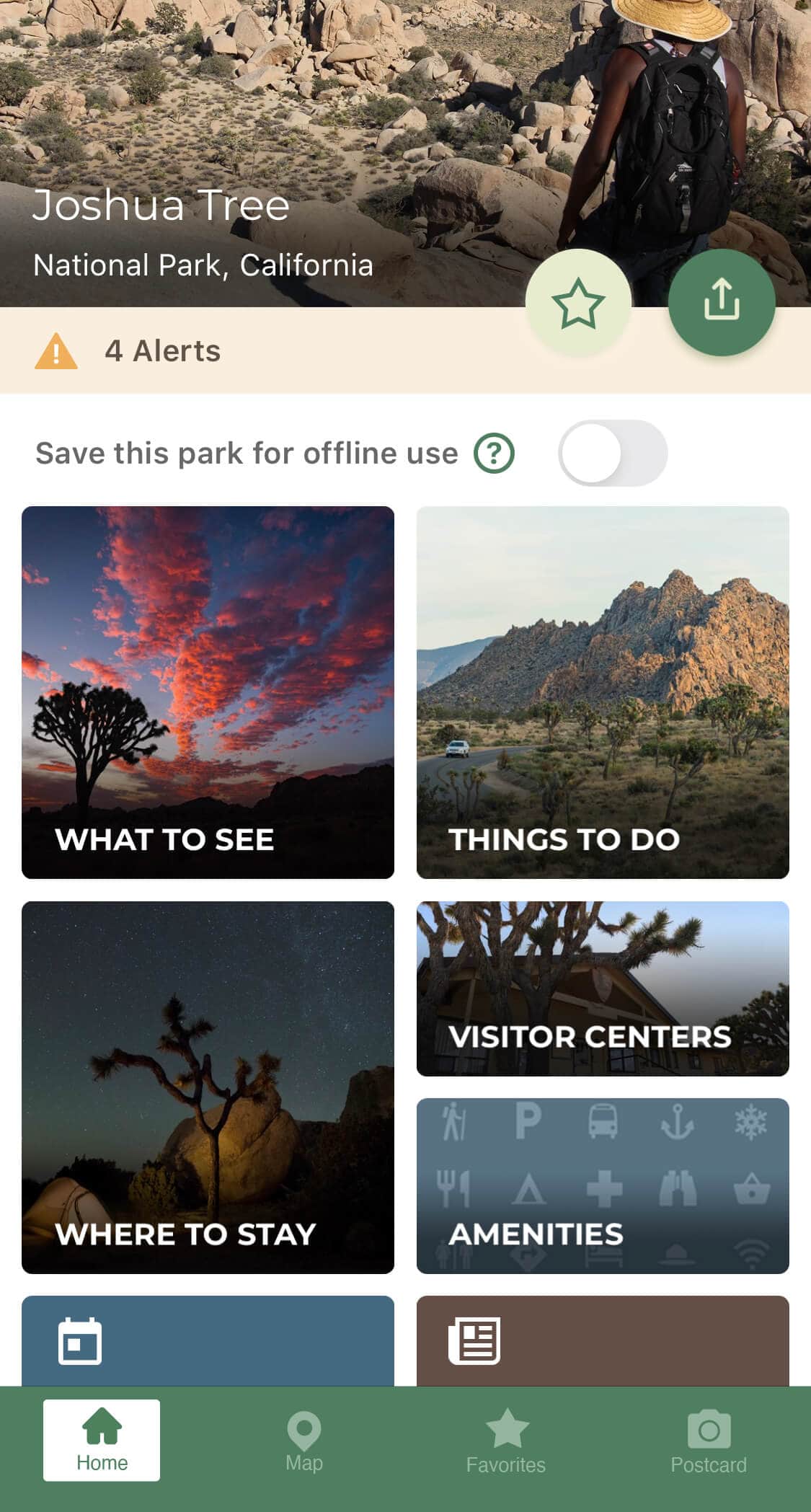The image size is (811, 1512).
Task: Open the Visitor Centers section
Action: (x=603, y=989)
